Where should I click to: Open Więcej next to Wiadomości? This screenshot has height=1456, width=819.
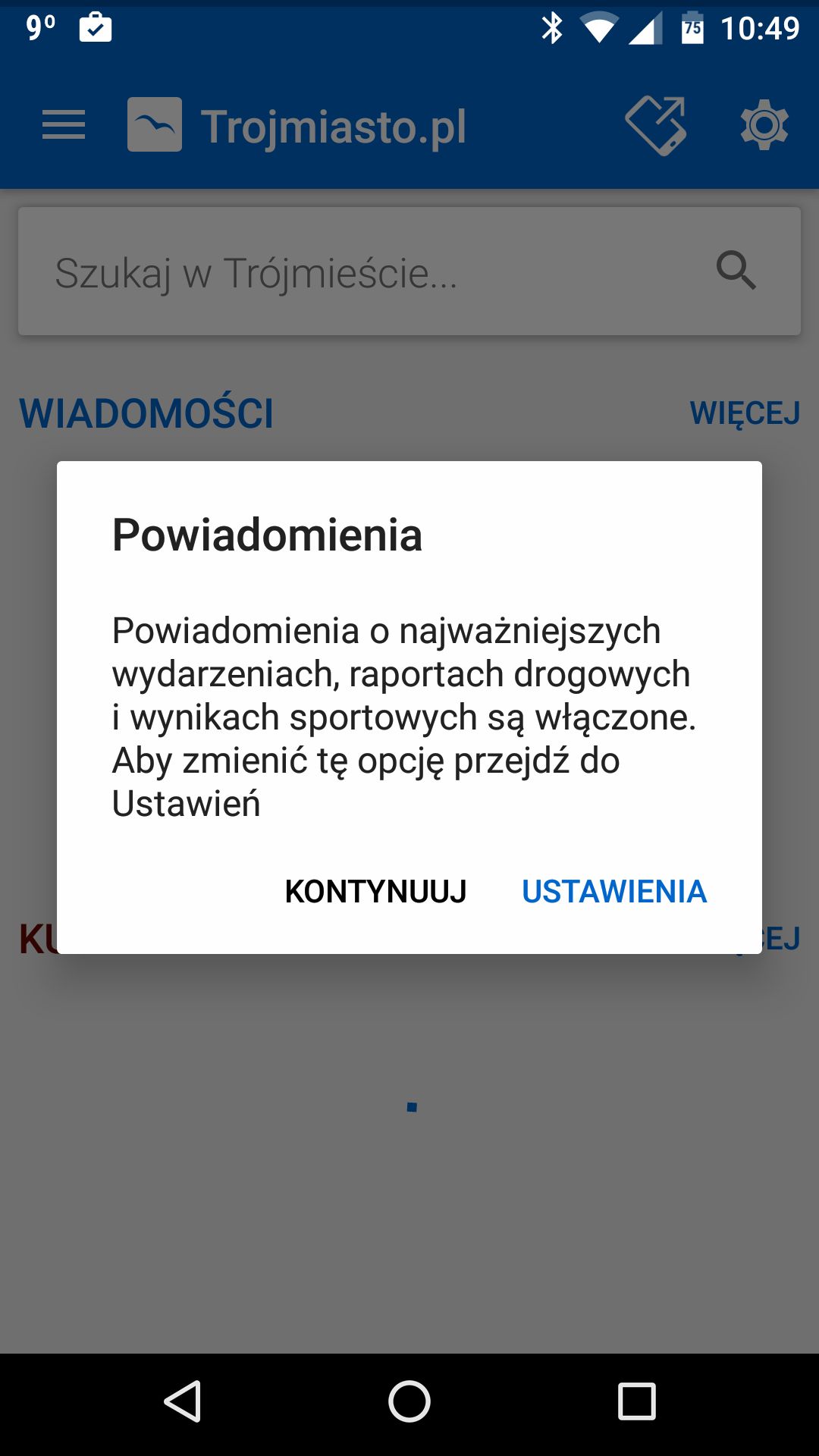[x=745, y=414]
